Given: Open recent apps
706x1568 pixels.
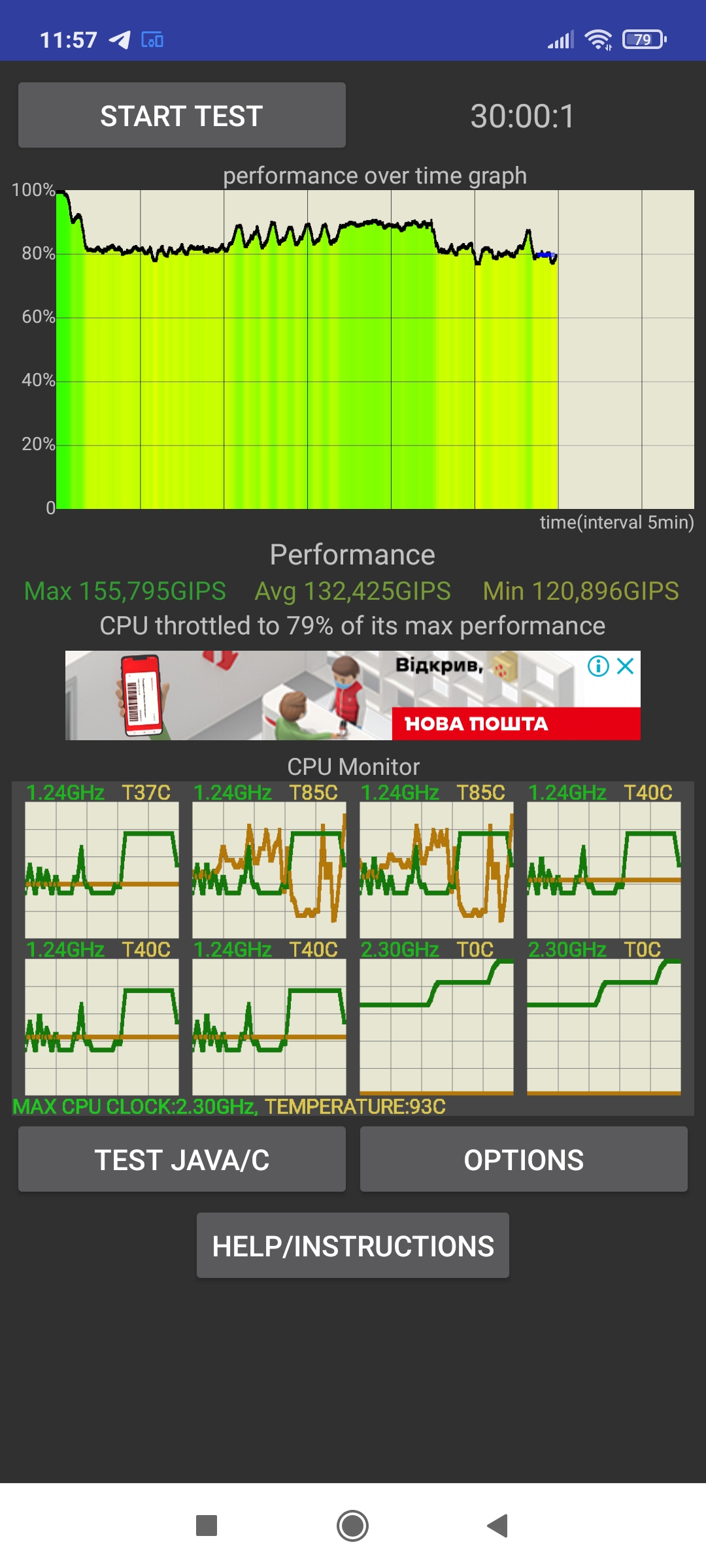Looking at the screenshot, I should coord(207,1526).
